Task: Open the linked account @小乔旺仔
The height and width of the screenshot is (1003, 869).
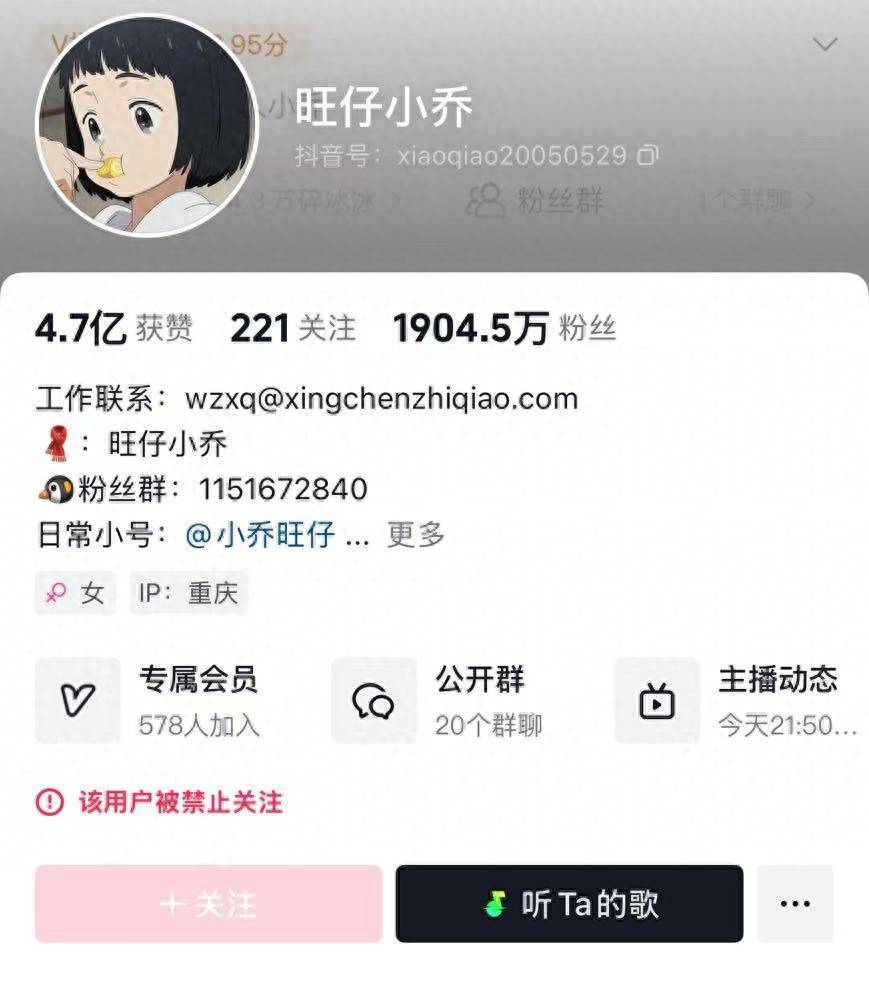Action: click(x=260, y=534)
